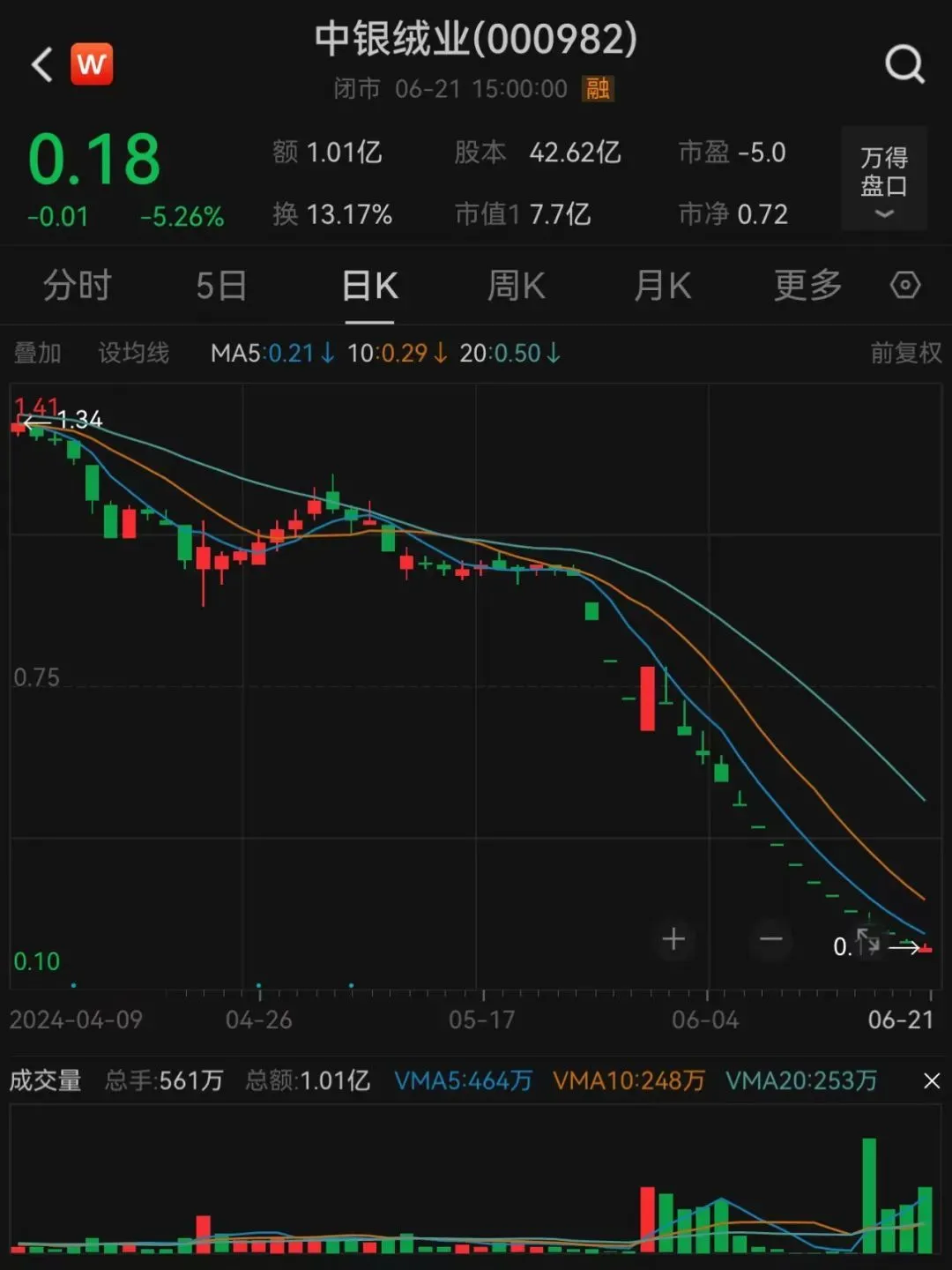Close the 成交量 volume indicator panel

click(932, 1080)
